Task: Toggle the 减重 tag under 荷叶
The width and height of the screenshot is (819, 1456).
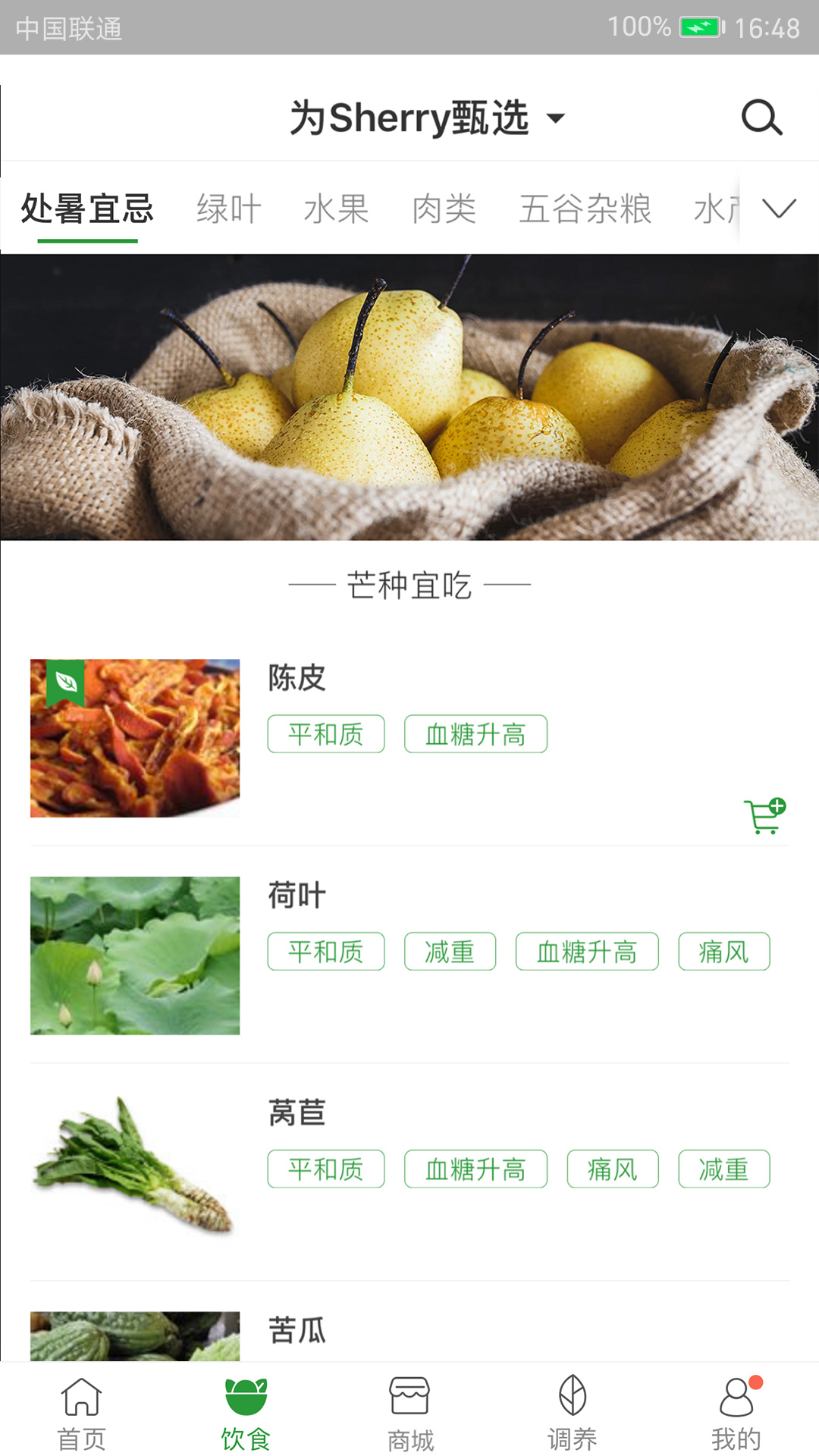Action: click(450, 952)
